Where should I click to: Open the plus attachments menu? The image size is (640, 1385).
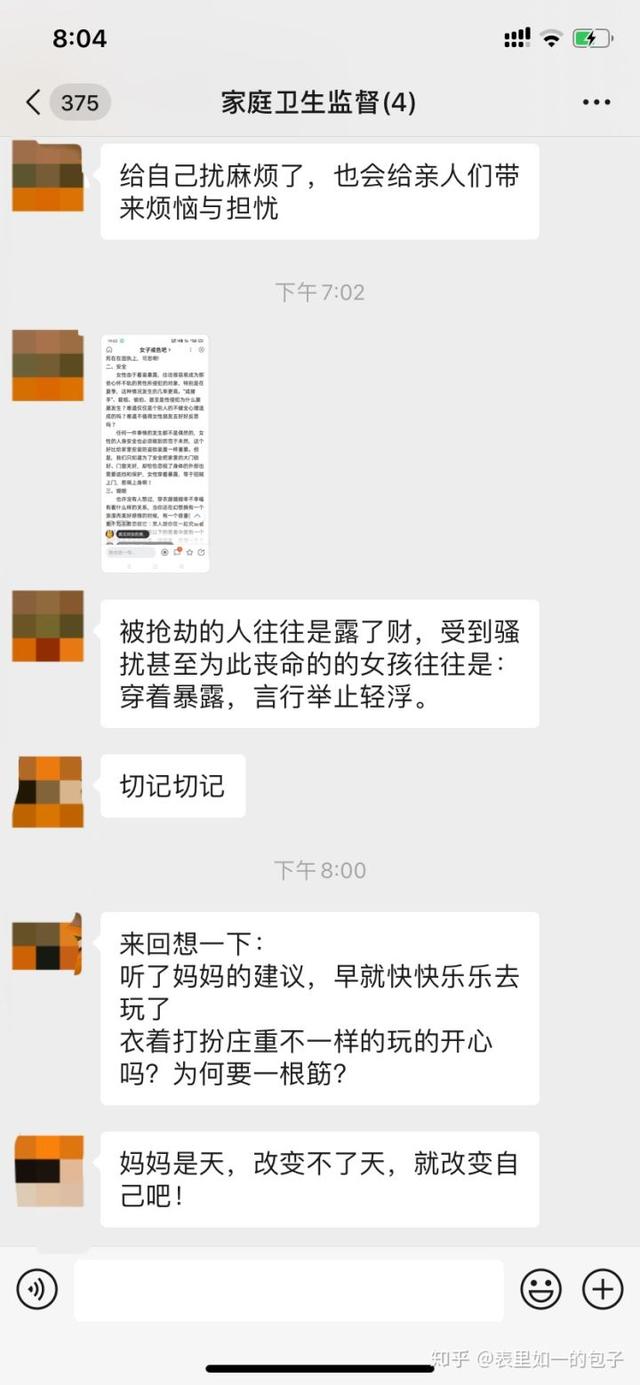[x=602, y=1290]
